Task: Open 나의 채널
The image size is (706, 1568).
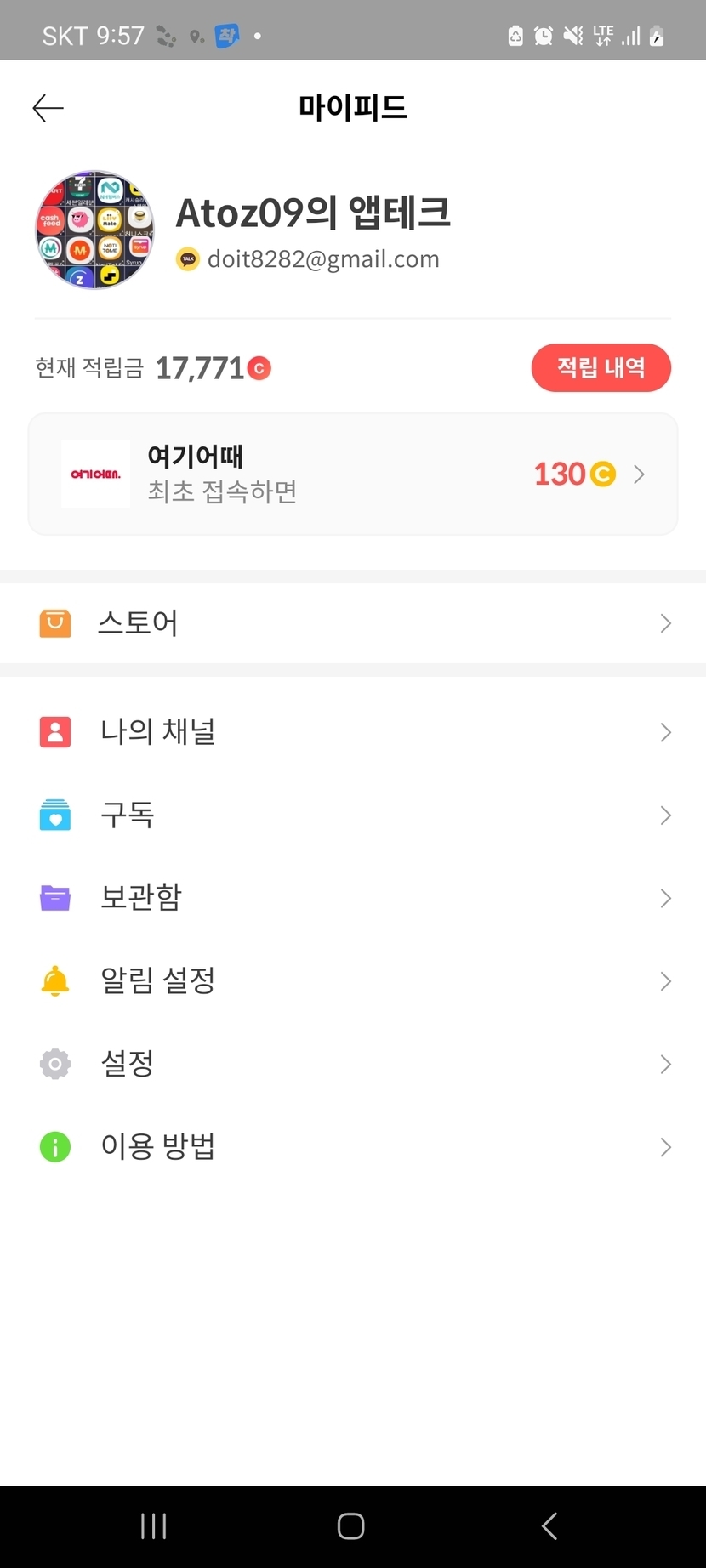Action: point(352,732)
